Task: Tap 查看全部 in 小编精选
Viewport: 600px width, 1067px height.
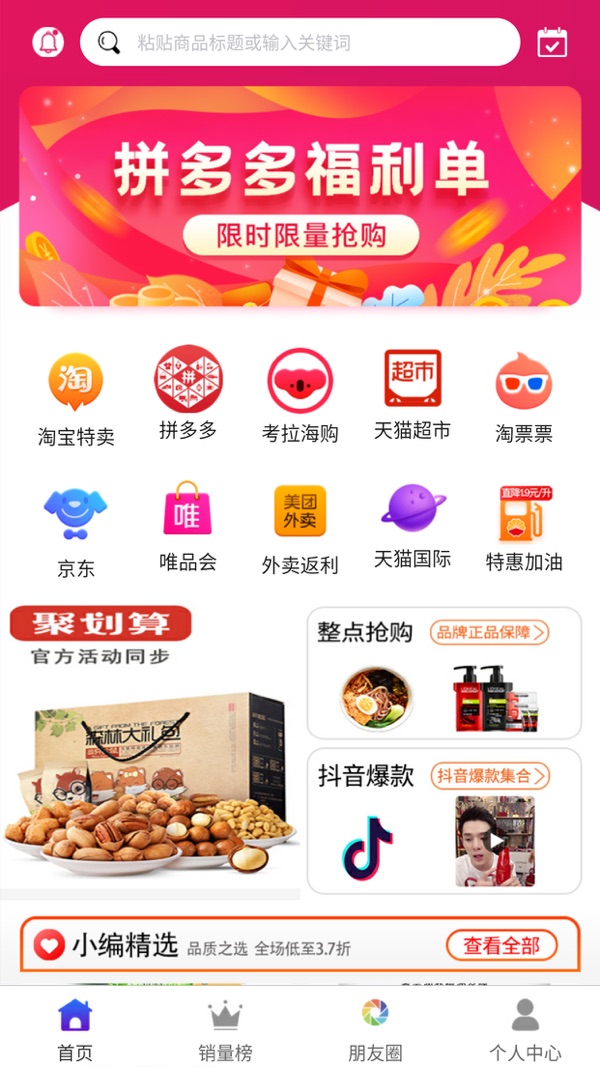Action: 501,945
